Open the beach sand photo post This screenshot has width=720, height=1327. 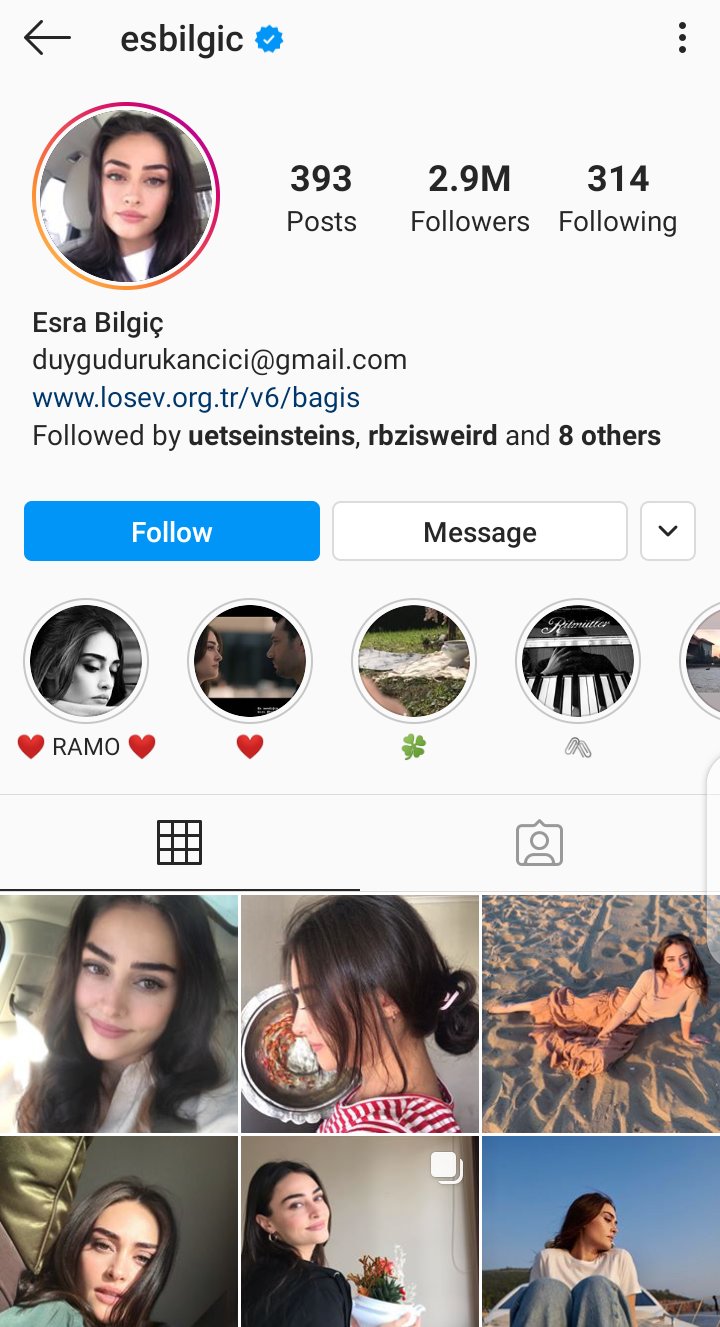point(601,1014)
